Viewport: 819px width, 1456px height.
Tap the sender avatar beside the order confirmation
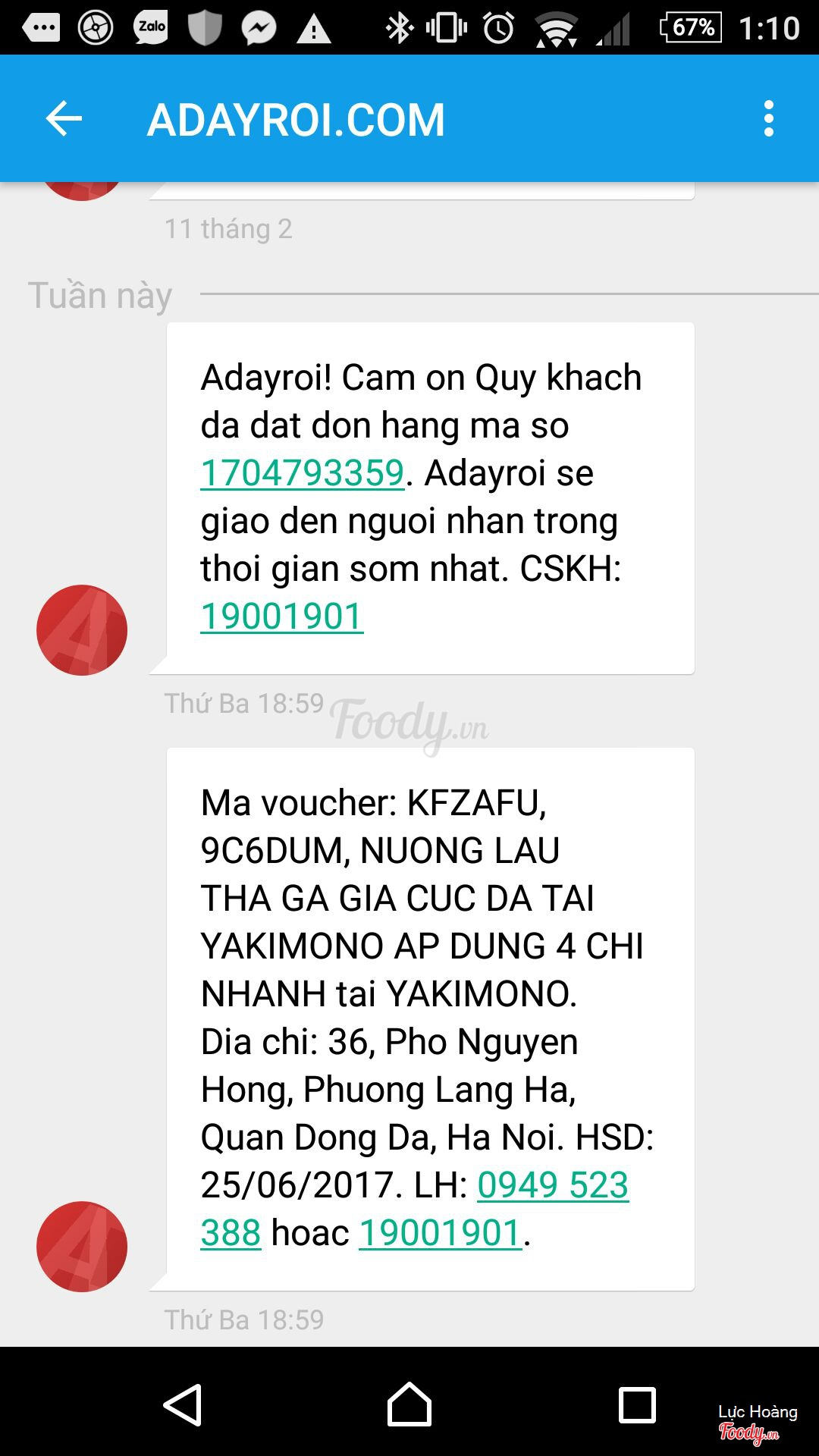tap(82, 629)
